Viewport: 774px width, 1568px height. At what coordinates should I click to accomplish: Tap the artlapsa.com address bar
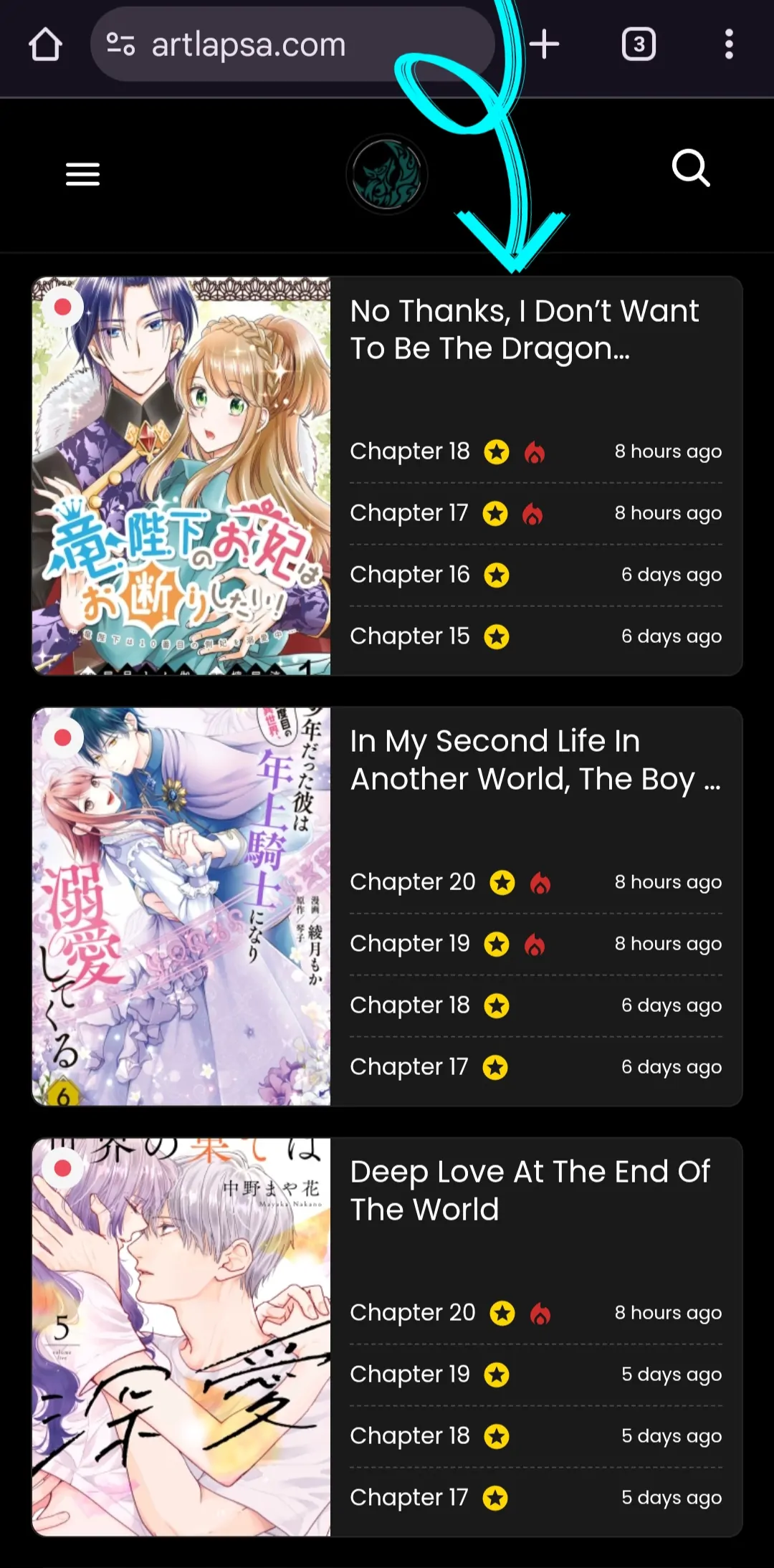(x=292, y=44)
